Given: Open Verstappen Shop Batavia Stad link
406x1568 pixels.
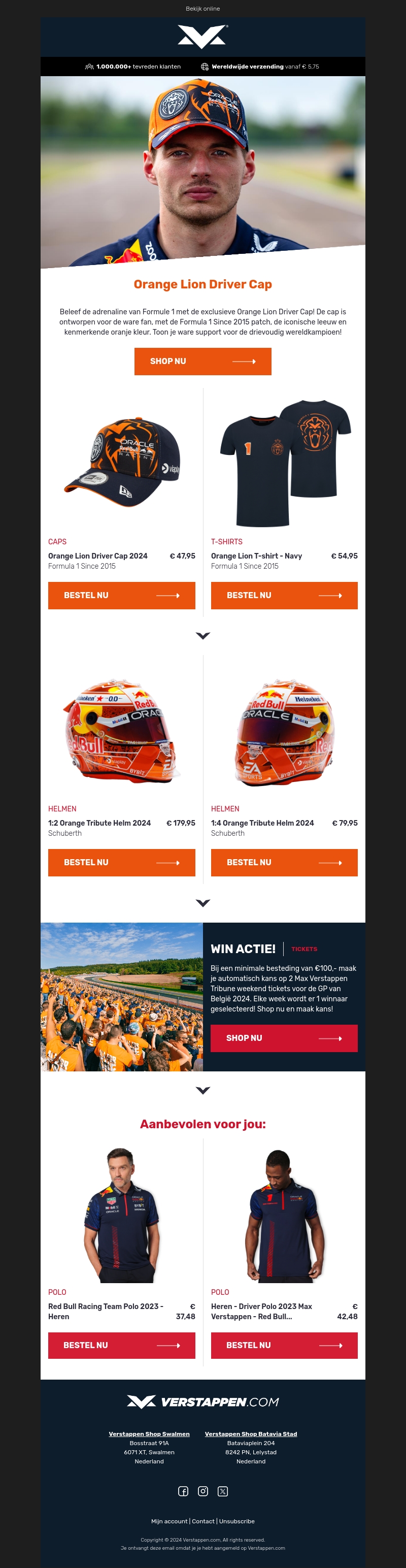Looking at the screenshot, I should [251, 1434].
